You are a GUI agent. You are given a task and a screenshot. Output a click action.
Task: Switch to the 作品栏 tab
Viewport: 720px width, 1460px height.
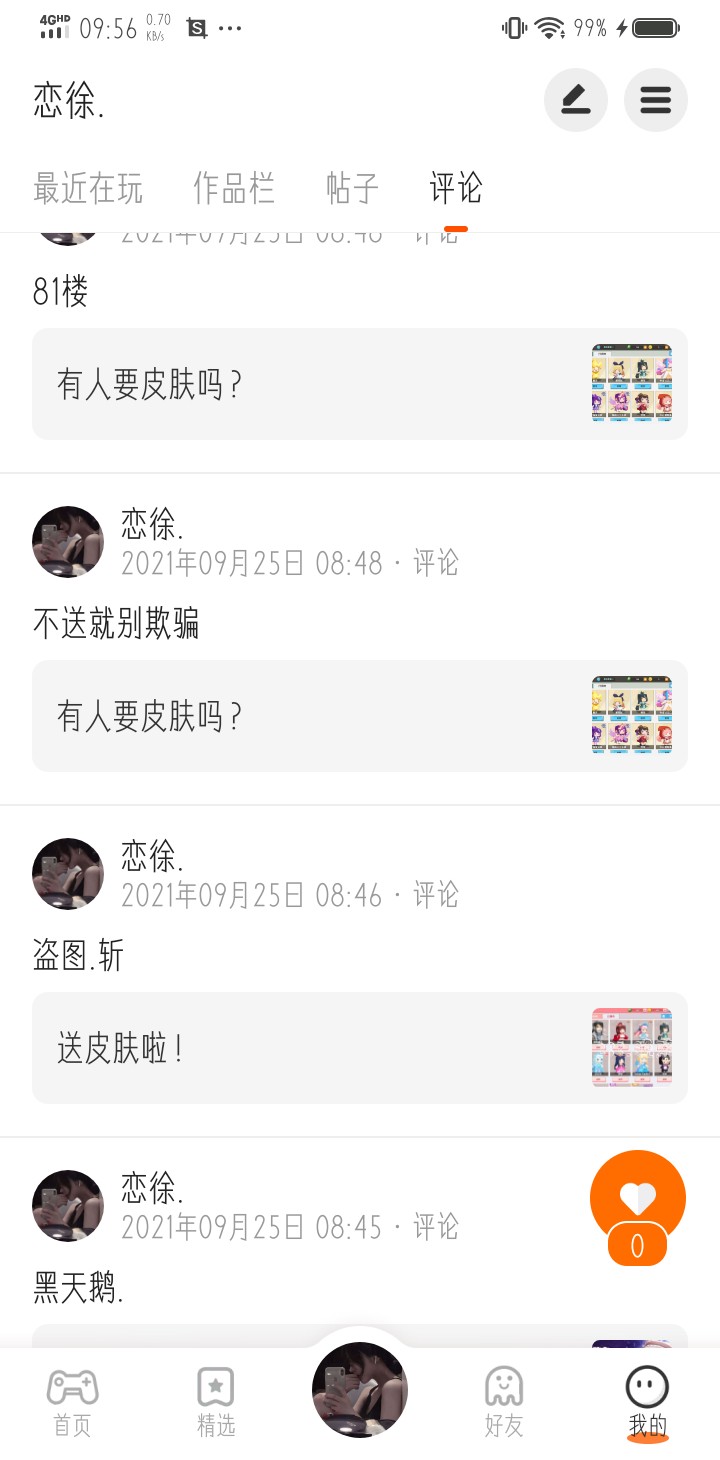[234, 188]
